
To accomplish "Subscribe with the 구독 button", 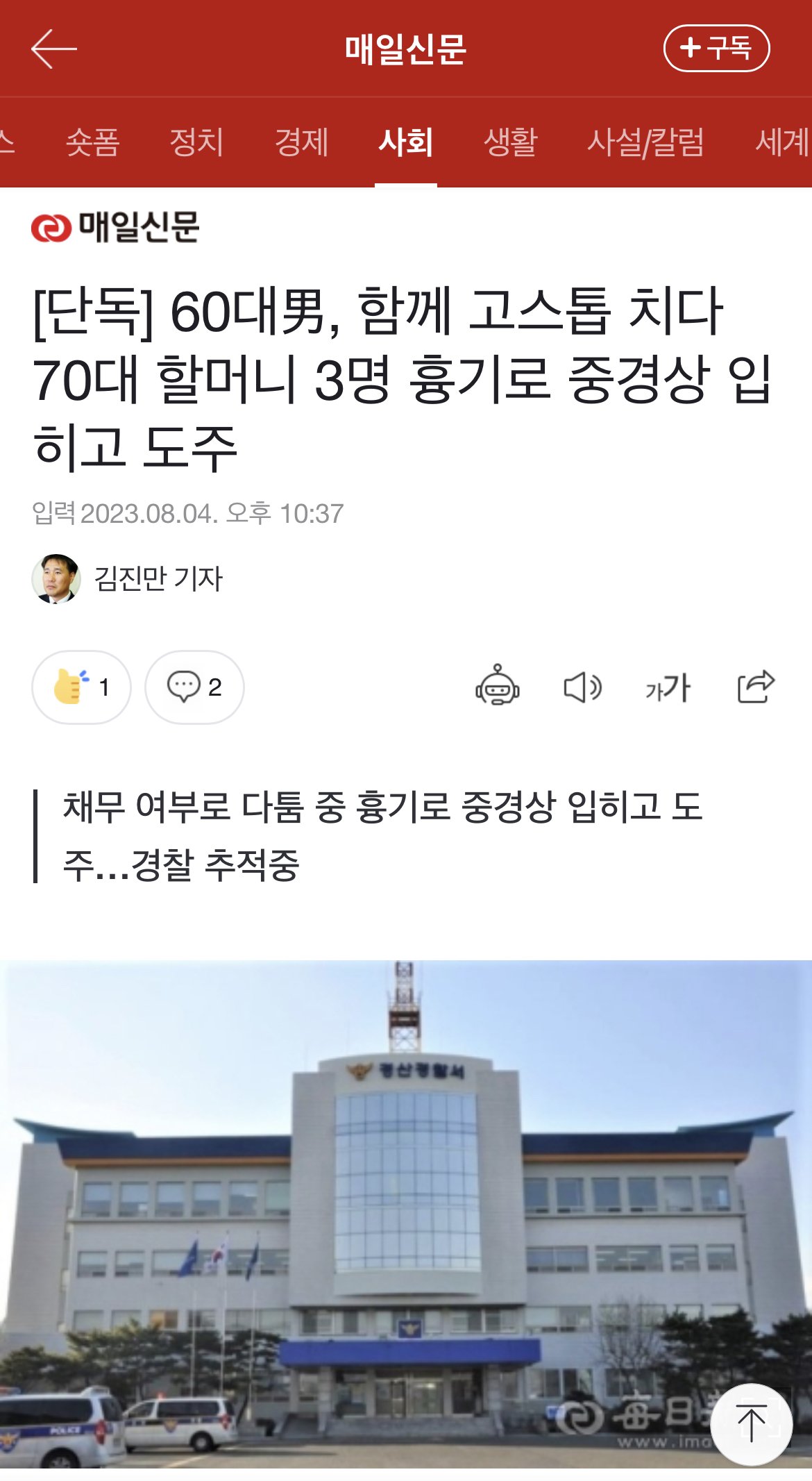I will [x=716, y=49].
